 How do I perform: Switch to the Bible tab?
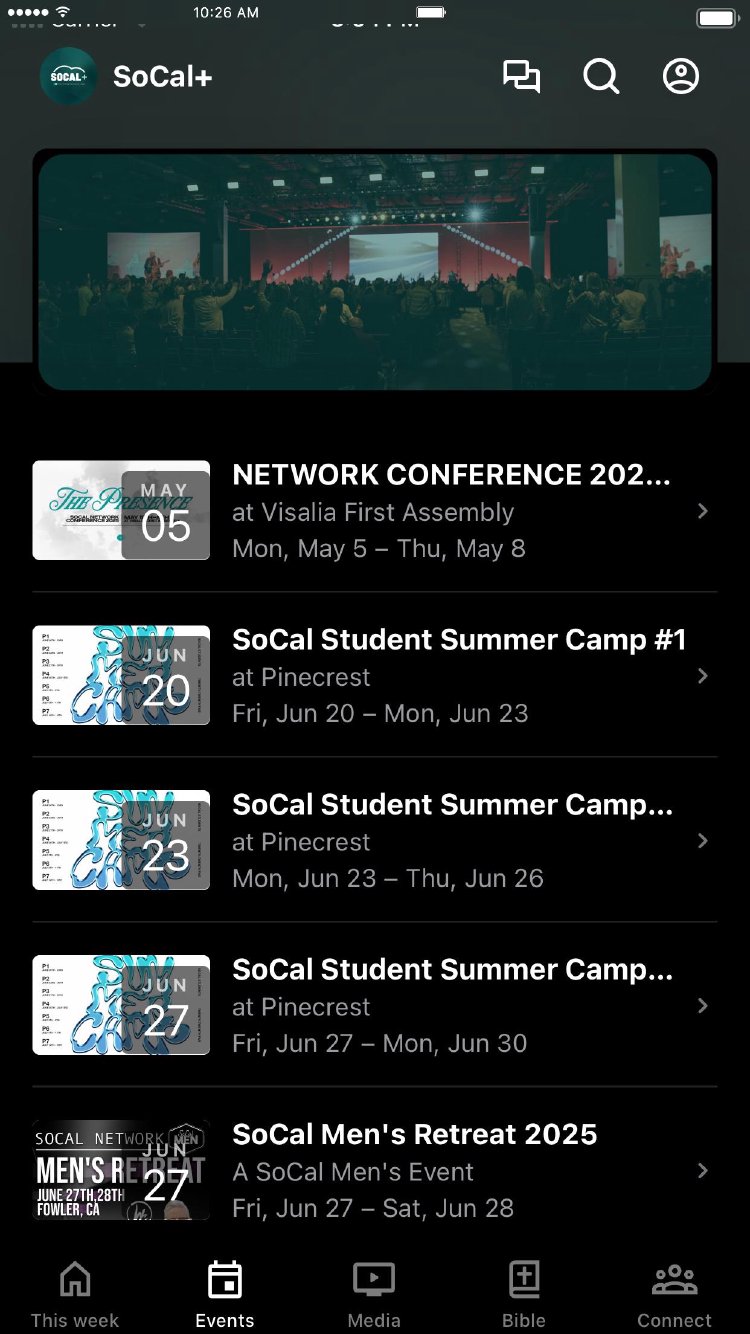524,1294
